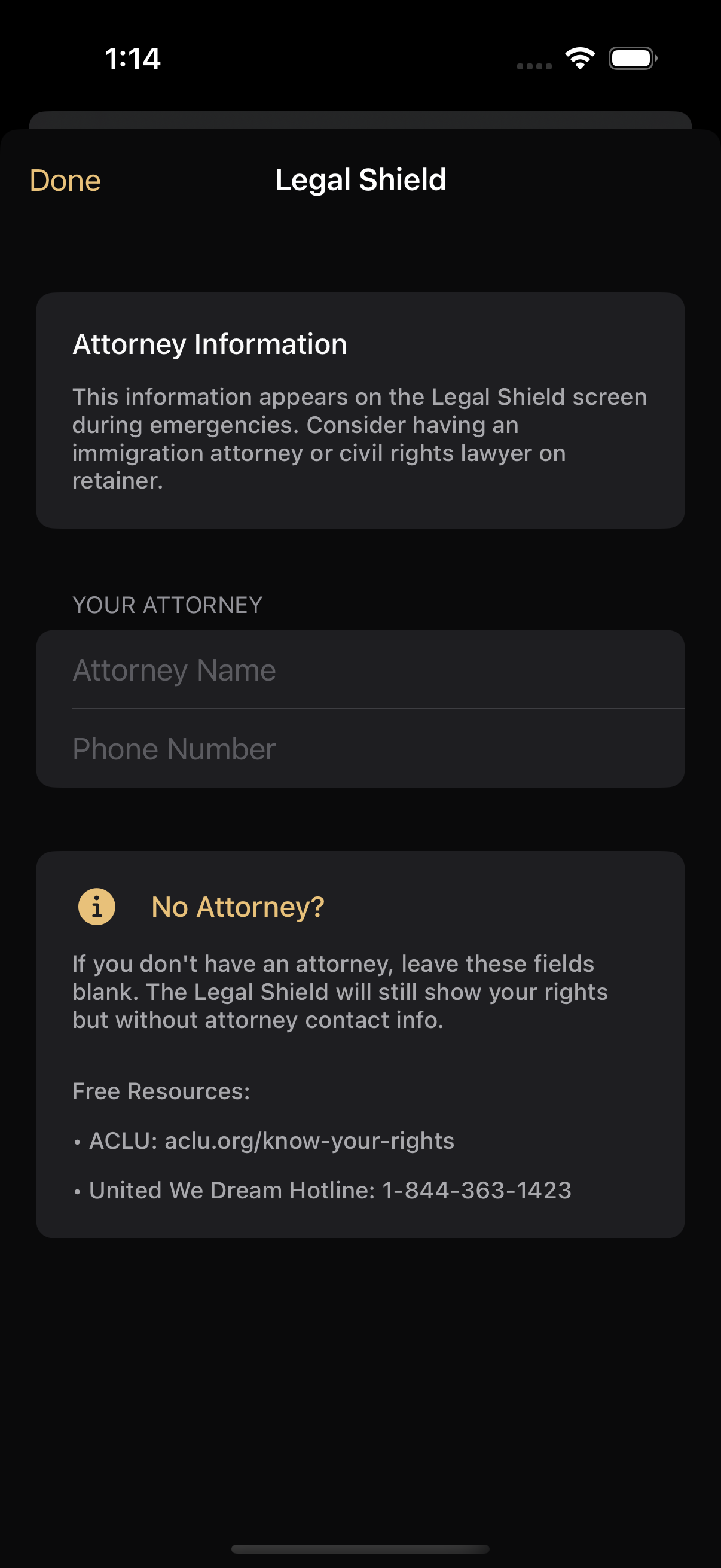721x1568 pixels.
Task: Select the Phone Number text field
Action: (x=360, y=749)
